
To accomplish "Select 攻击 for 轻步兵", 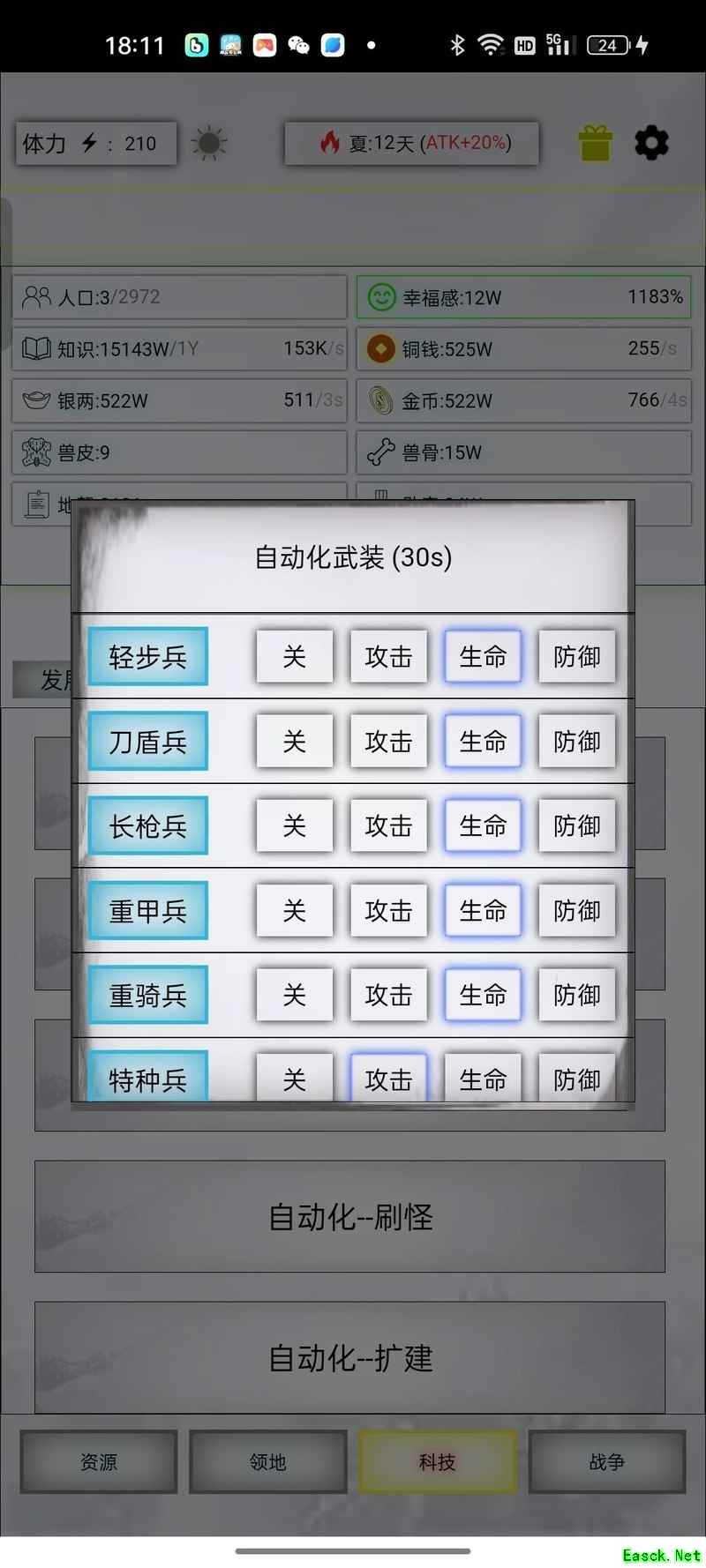I will (388, 656).
